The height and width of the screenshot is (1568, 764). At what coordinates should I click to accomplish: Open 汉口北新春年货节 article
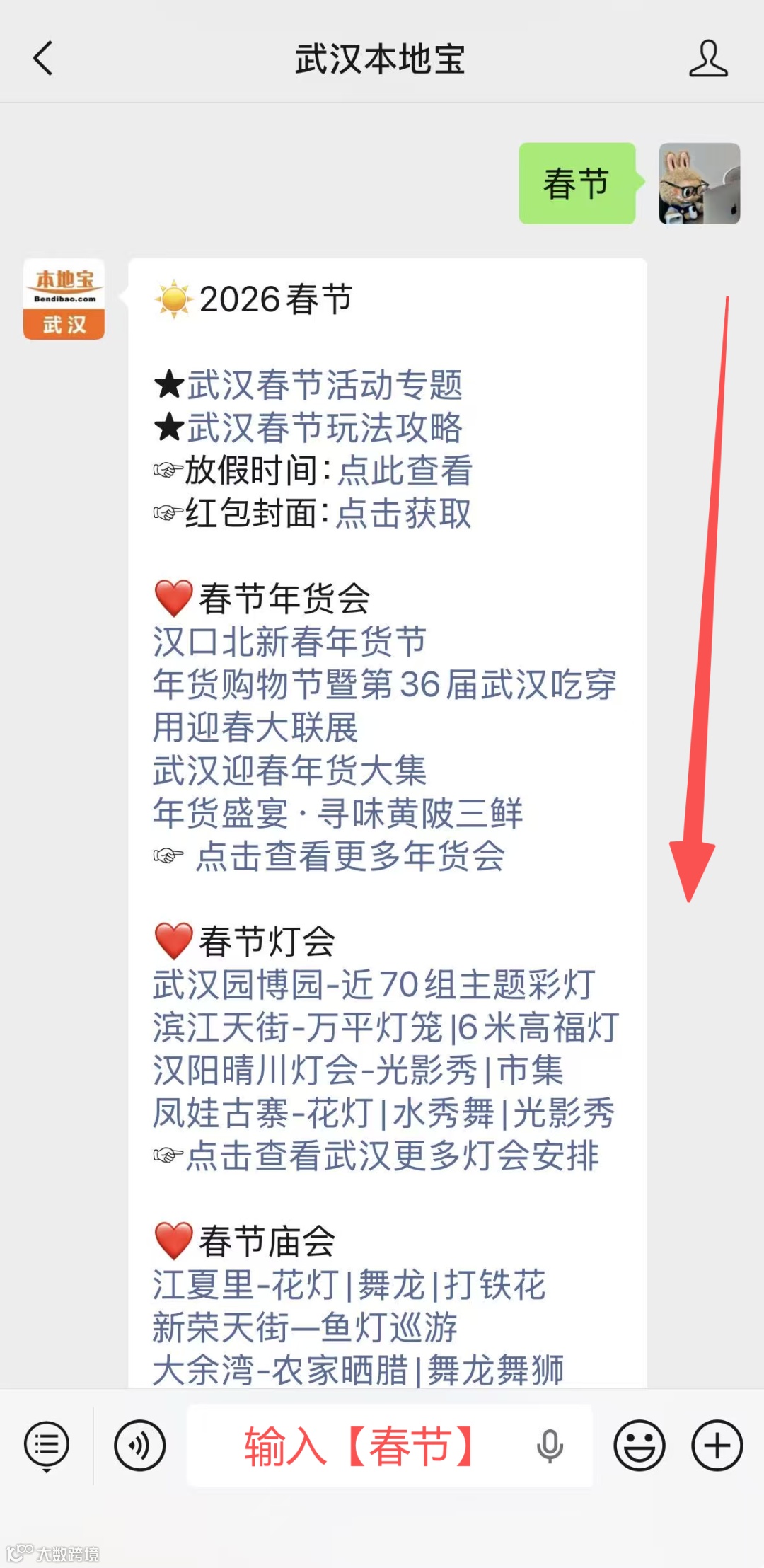click(x=290, y=643)
